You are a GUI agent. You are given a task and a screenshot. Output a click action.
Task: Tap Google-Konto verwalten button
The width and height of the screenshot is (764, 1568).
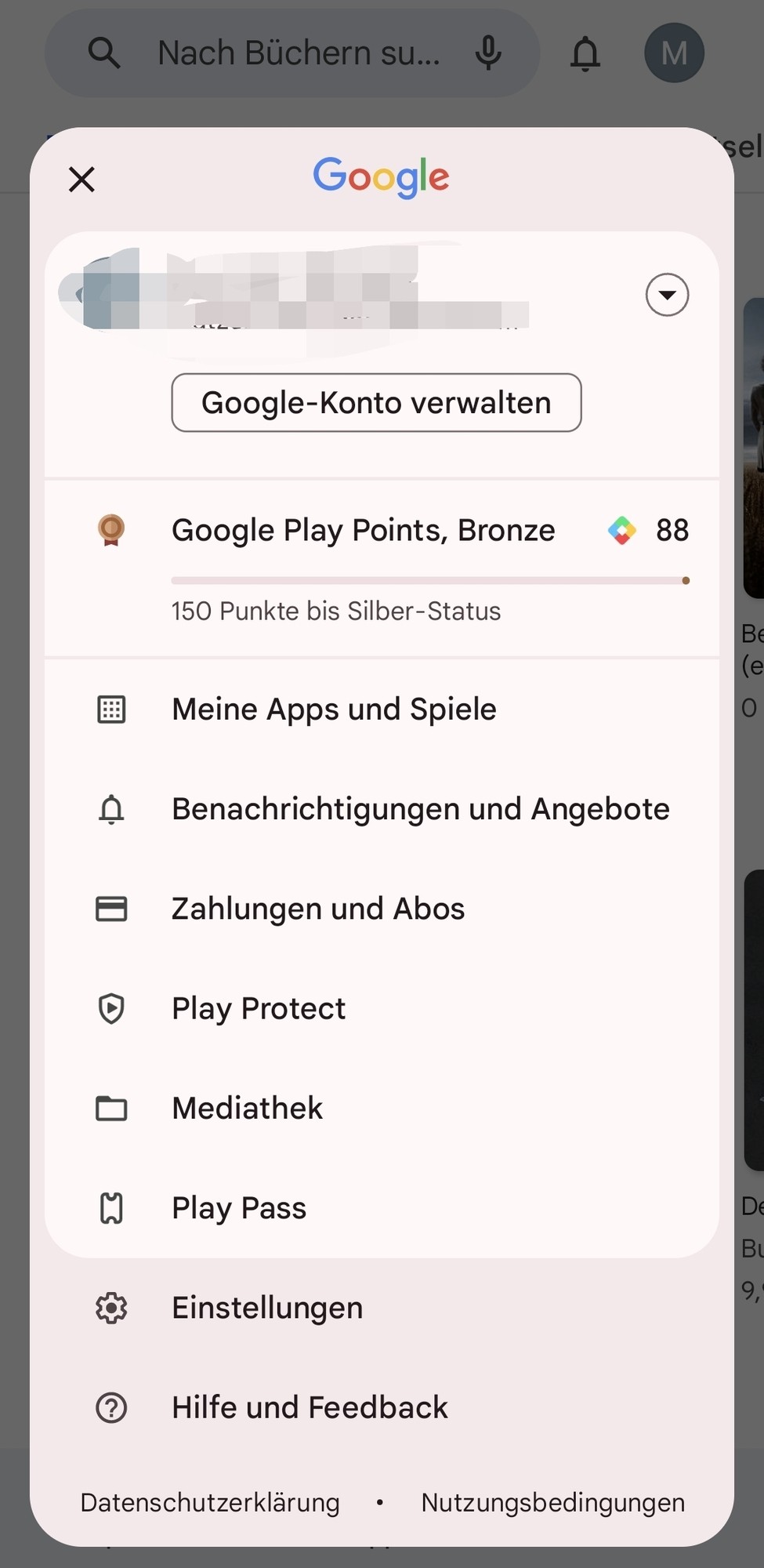pyautogui.click(x=376, y=403)
